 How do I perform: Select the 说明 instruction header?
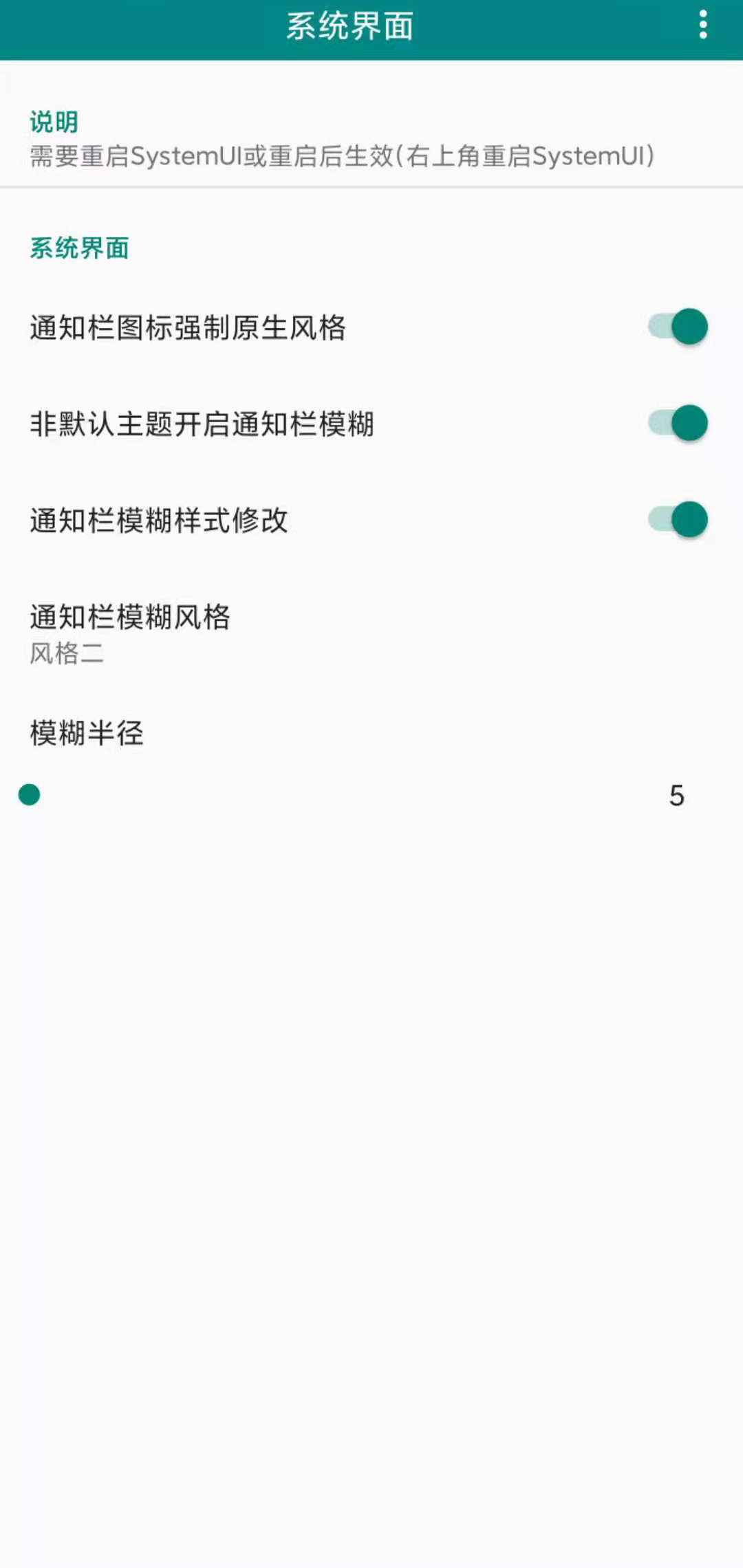click(53, 122)
